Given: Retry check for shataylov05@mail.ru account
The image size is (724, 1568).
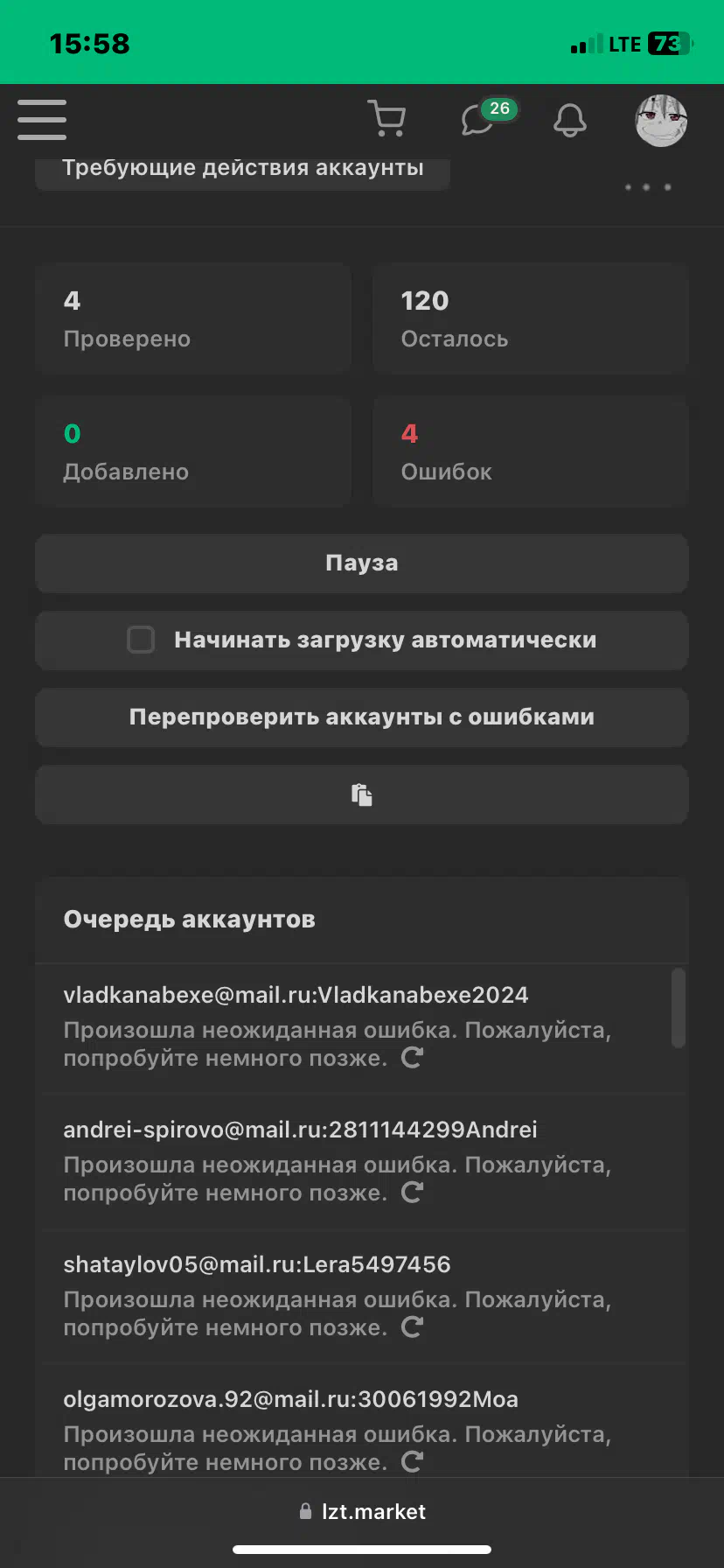Looking at the screenshot, I should point(412,1327).
